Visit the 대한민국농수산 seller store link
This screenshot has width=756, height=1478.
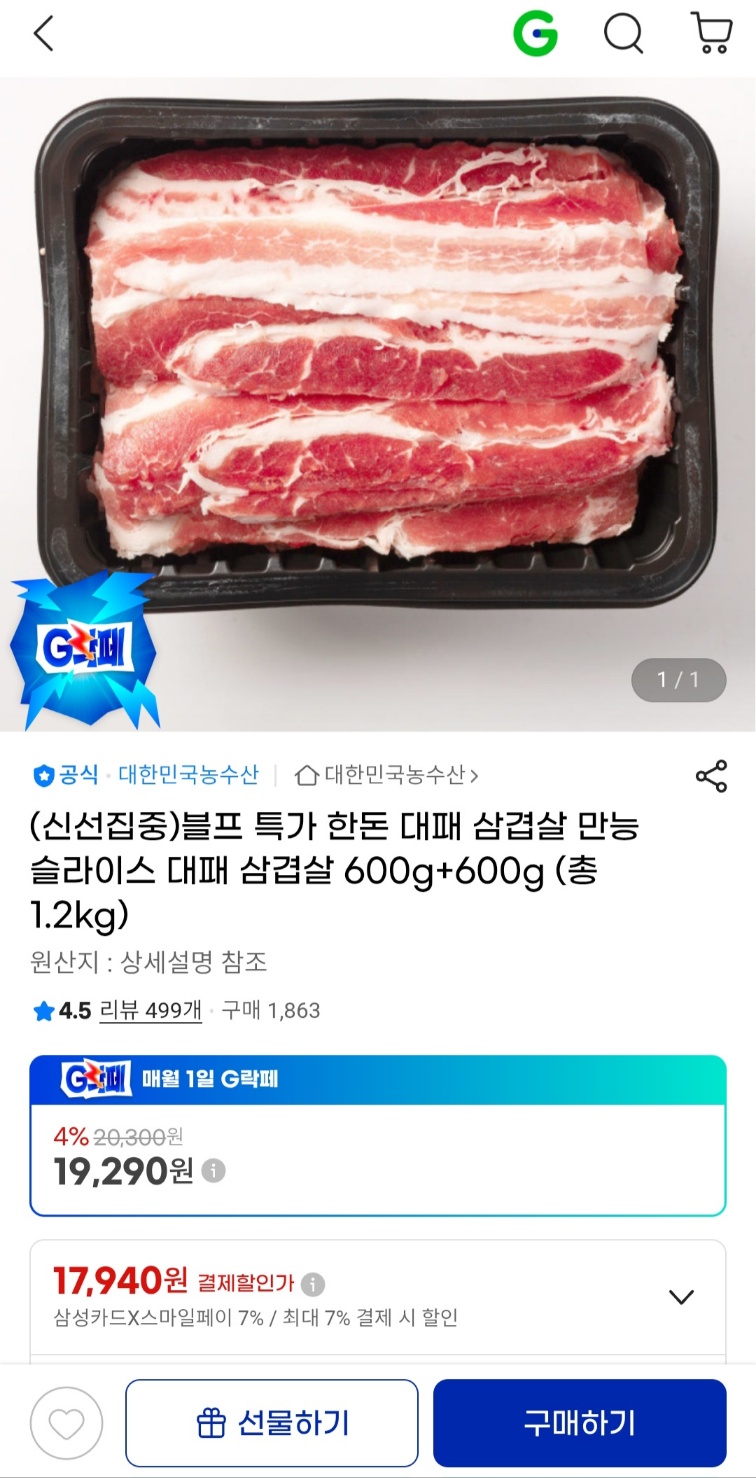click(x=387, y=775)
